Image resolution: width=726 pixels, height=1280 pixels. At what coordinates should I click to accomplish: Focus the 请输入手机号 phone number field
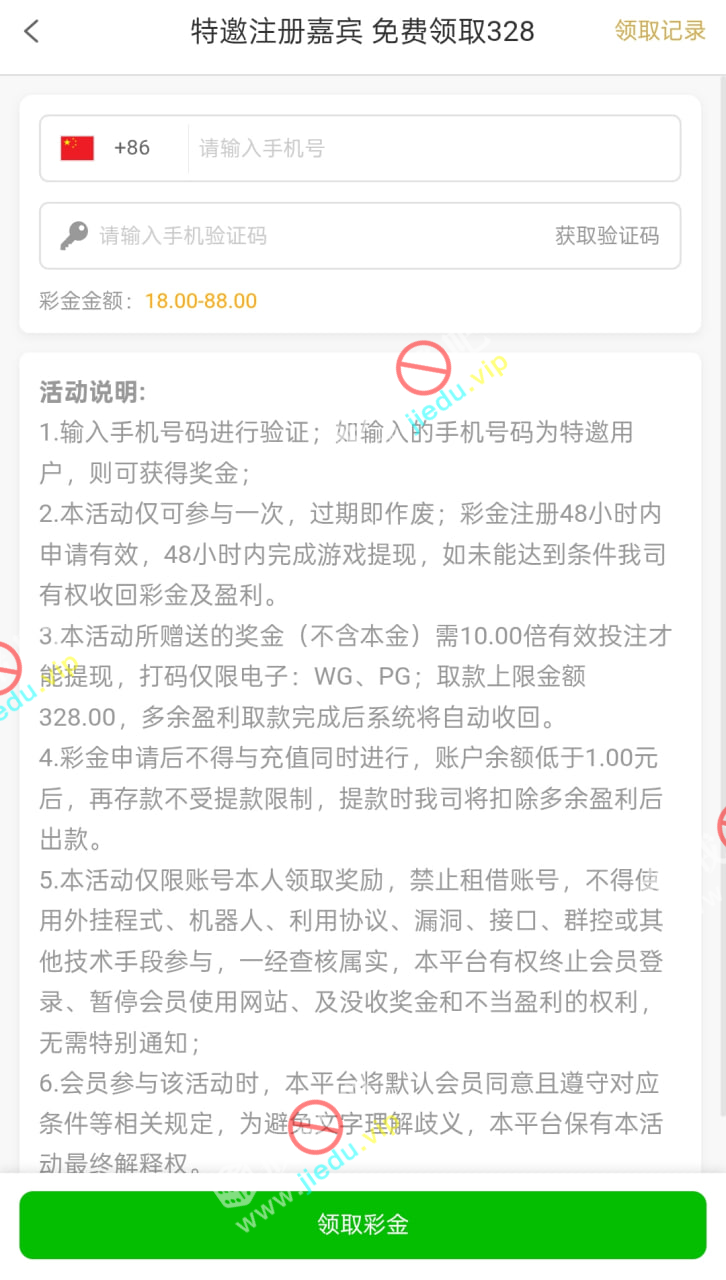tap(430, 148)
